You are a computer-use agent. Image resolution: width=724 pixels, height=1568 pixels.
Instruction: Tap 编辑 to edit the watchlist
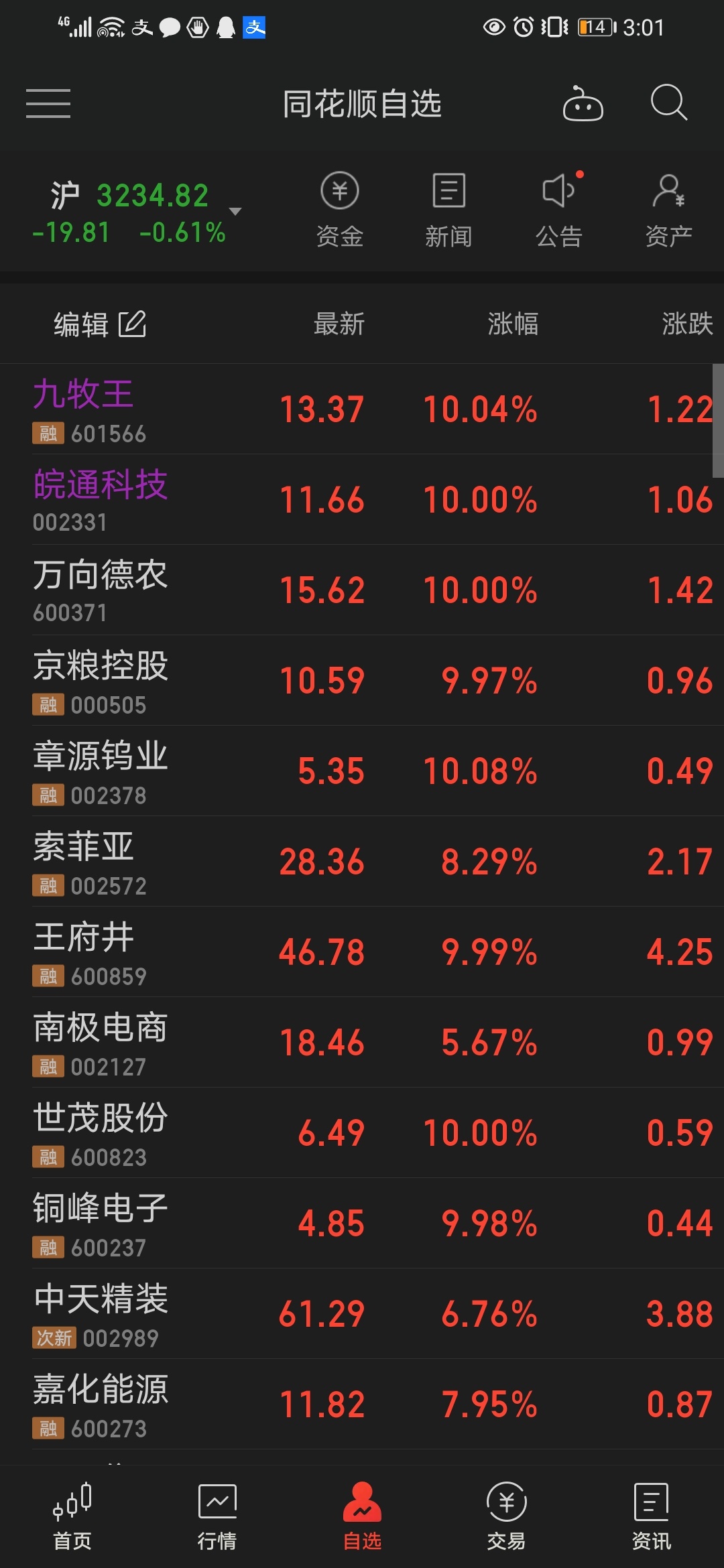pos(100,324)
